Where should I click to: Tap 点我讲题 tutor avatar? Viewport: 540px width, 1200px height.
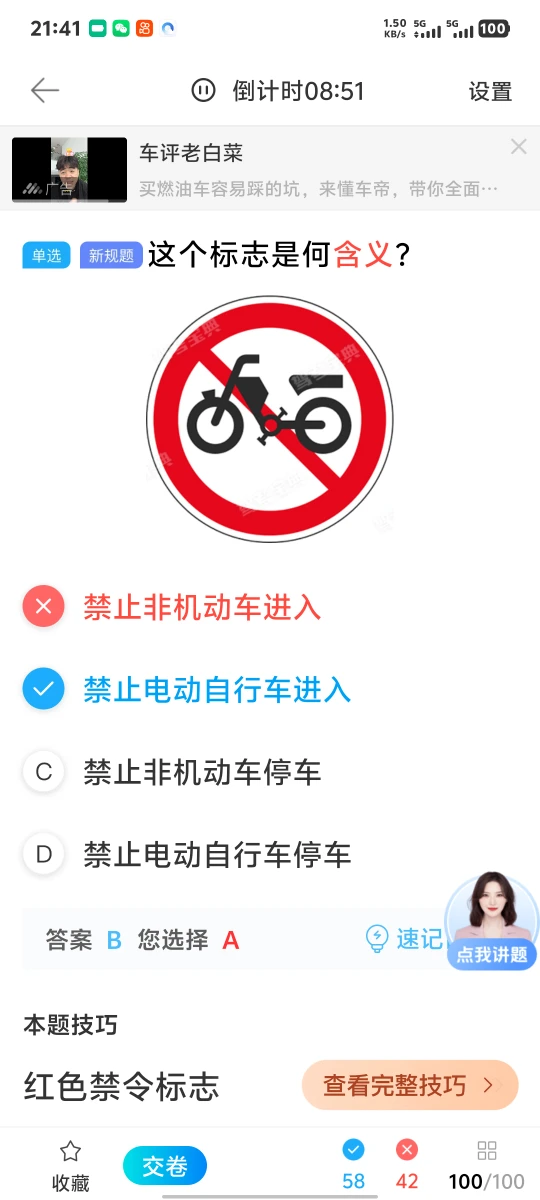491,922
